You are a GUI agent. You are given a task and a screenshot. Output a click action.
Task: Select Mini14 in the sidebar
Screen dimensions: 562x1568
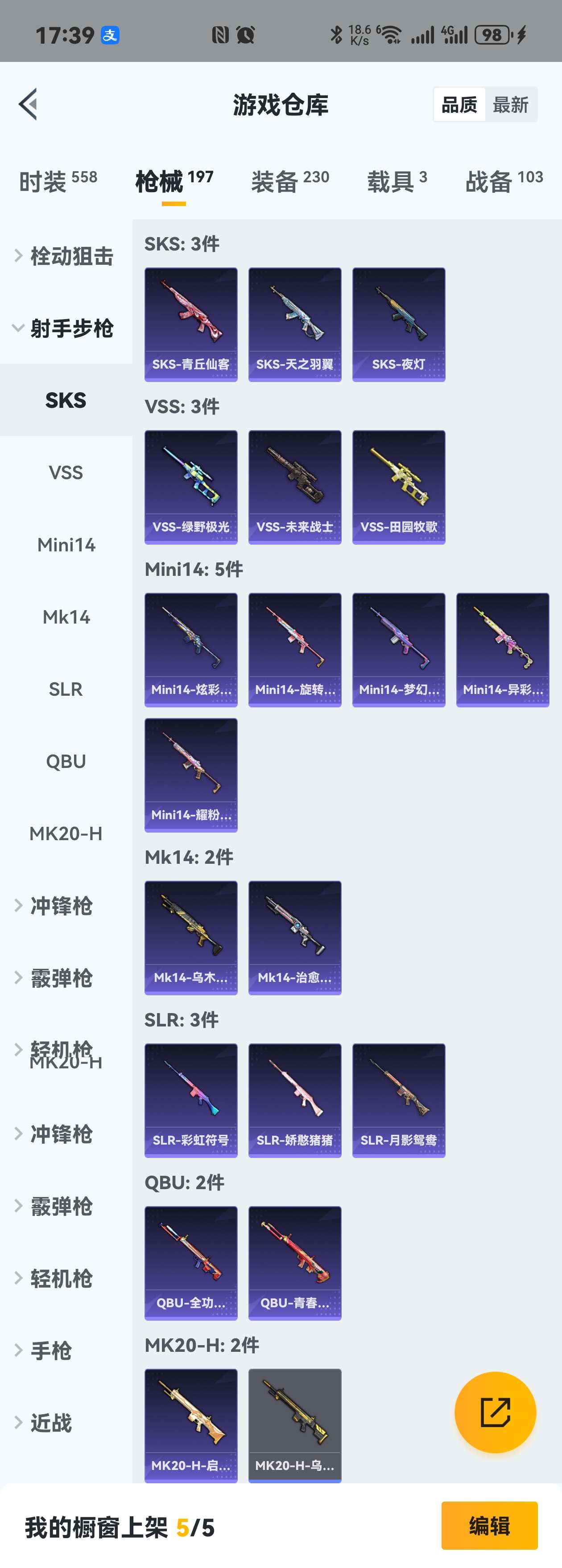[66, 545]
